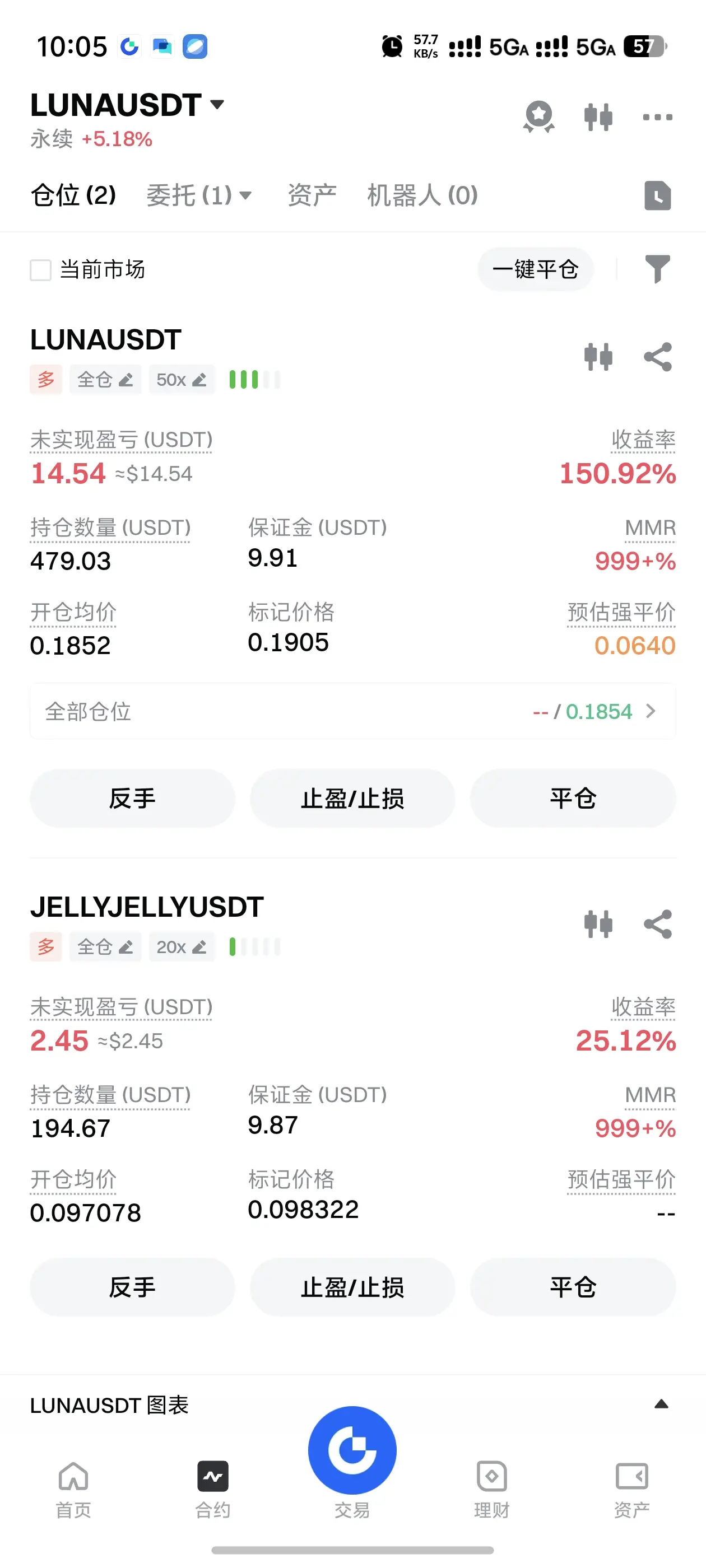Open the 全部仓位 take-profit/stop-loss row
This screenshot has width=706, height=1568.
[x=352, y=711]
